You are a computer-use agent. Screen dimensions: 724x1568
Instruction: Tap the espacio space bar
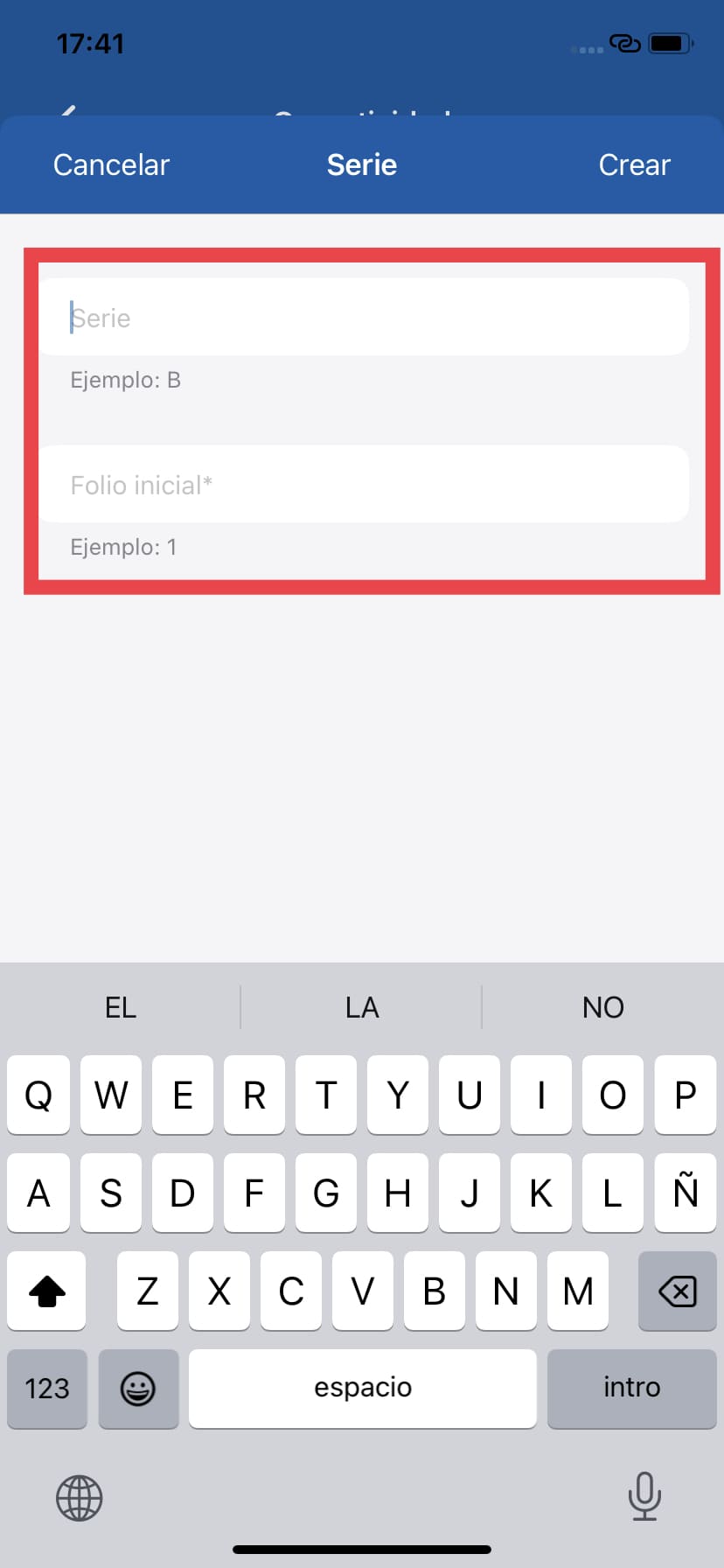coord(362,1388)
